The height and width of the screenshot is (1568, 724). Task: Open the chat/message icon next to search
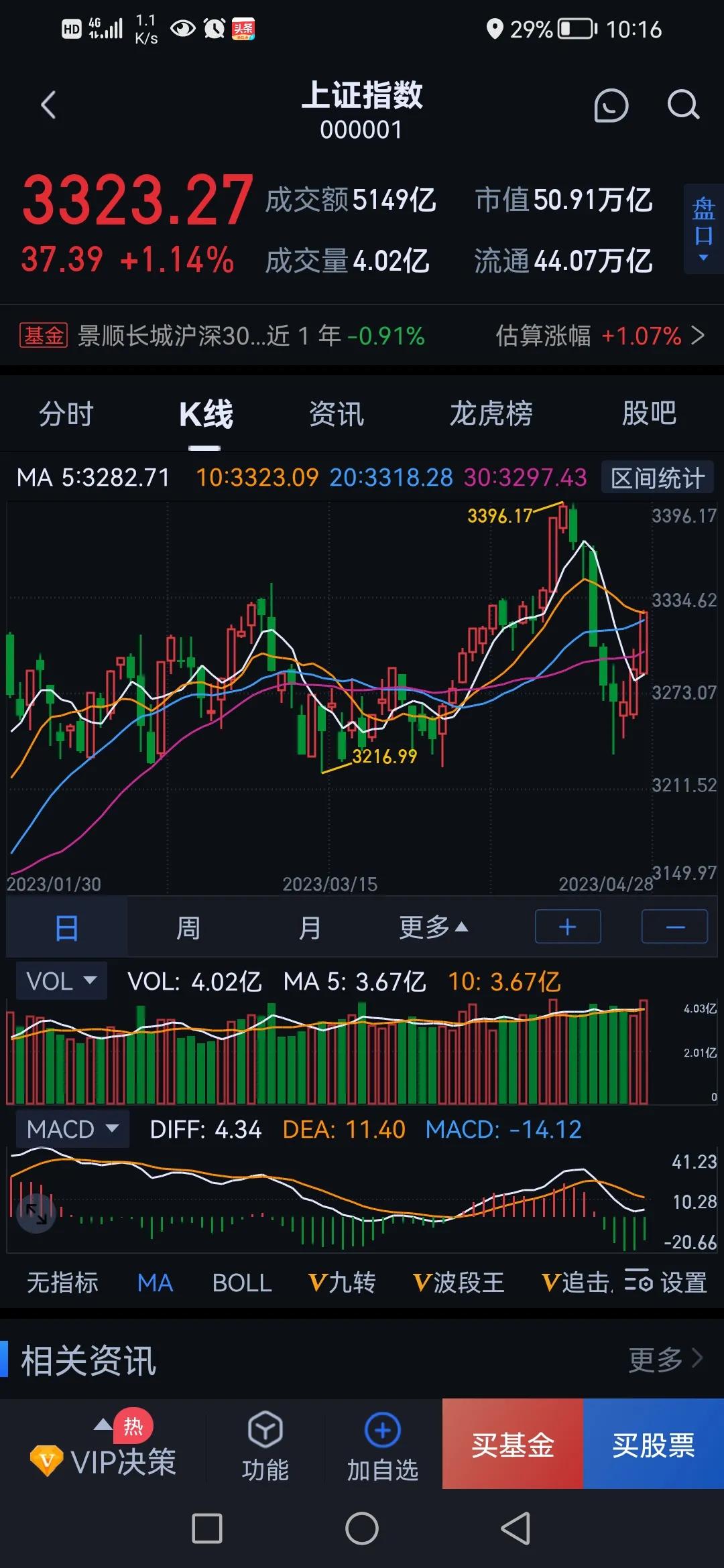(610, 105)
